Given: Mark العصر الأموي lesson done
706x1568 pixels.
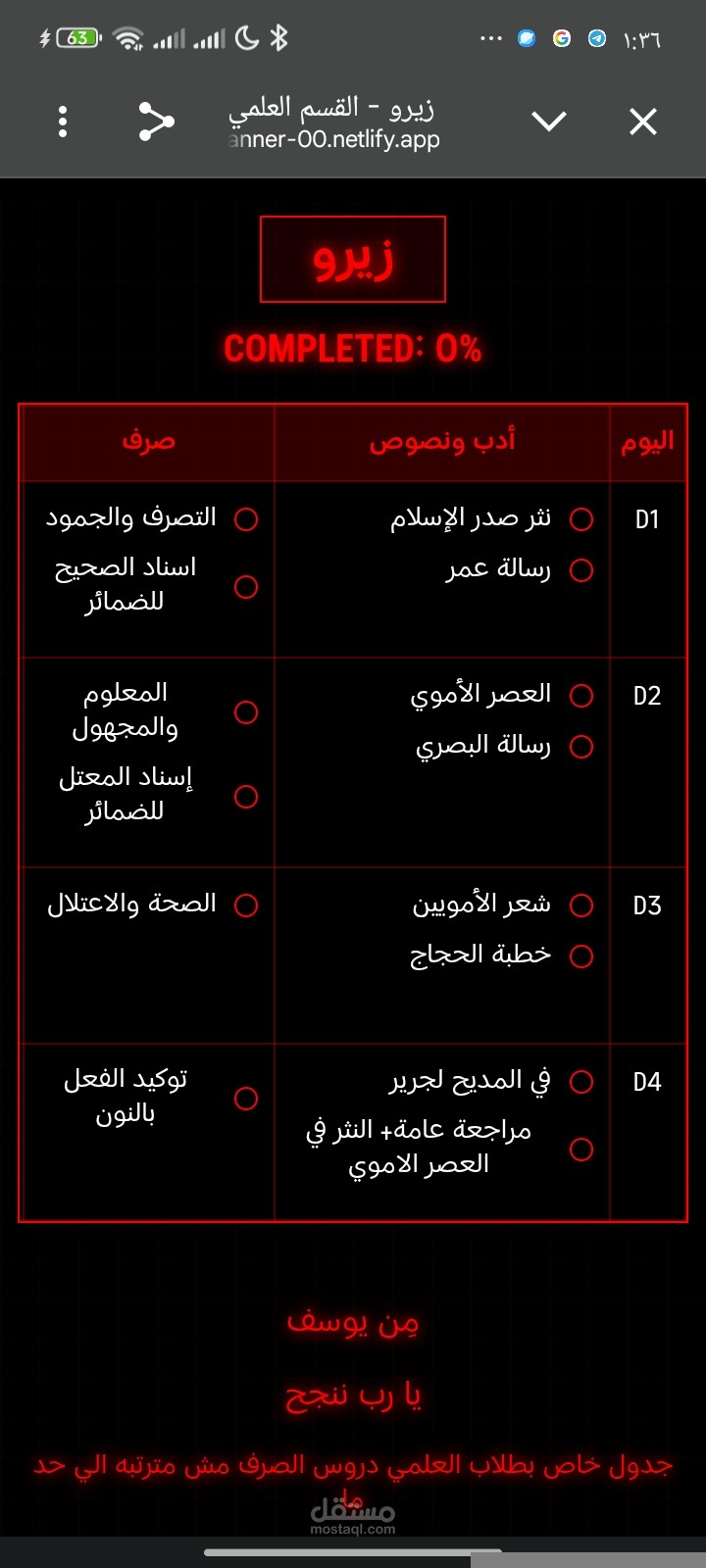Looking at the screenshot, I should point(581,696).
